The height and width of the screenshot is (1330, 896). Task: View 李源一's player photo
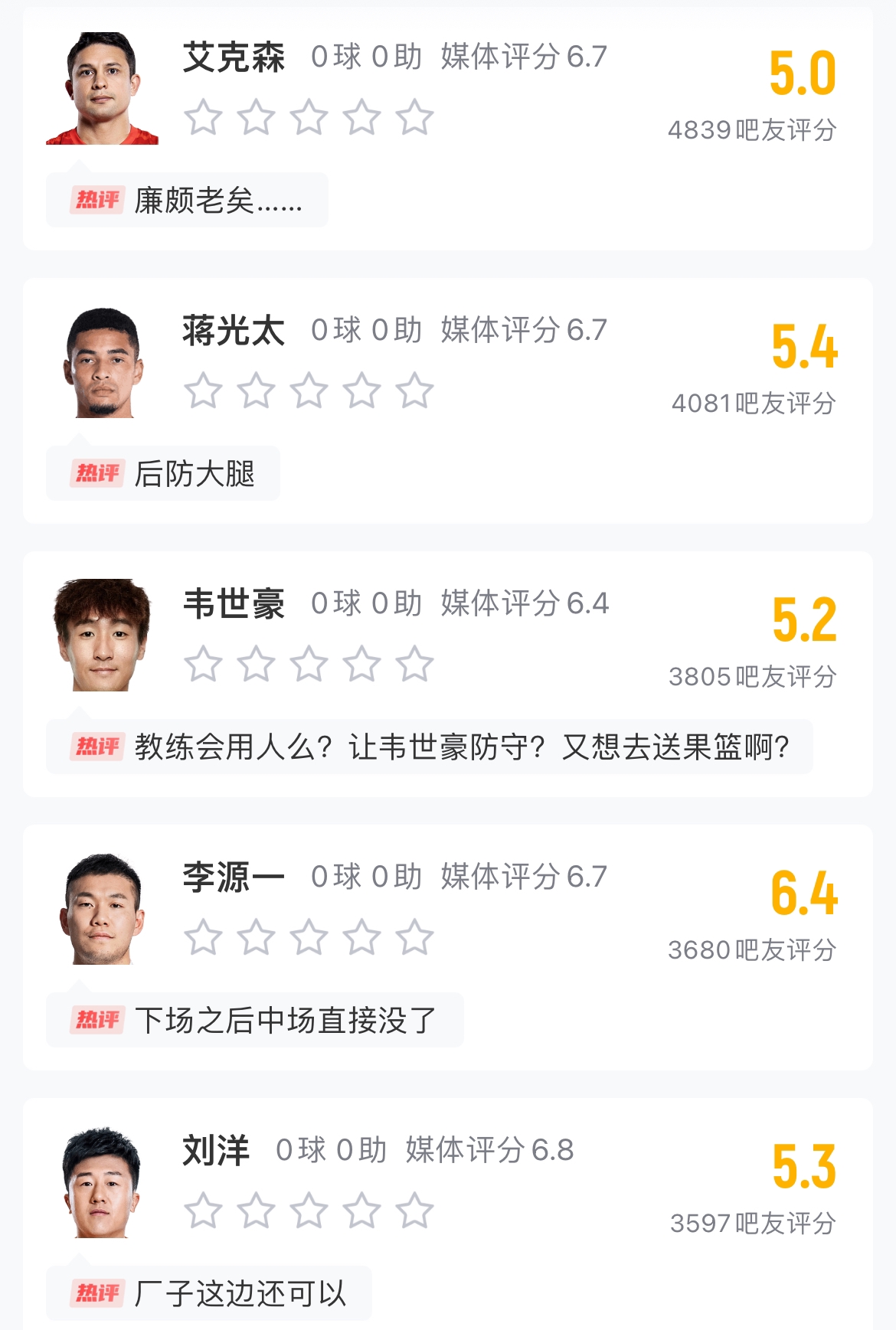(x=102, y=910)
